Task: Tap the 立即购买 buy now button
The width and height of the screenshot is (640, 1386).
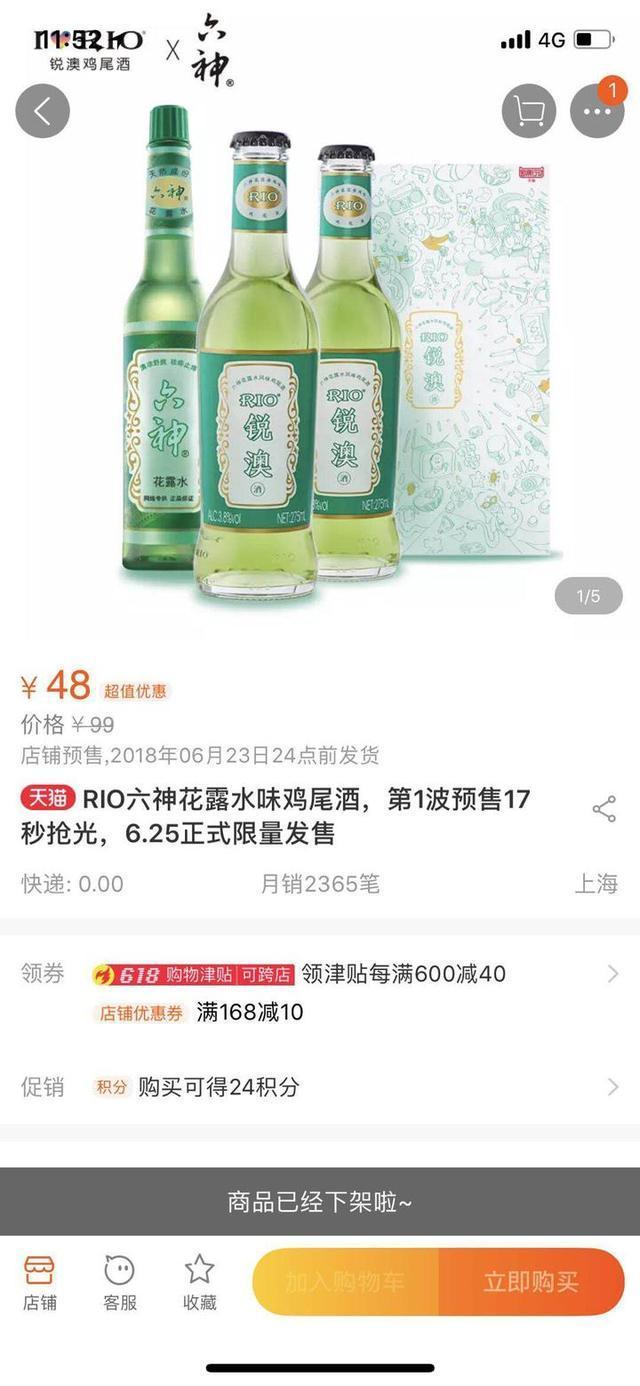Action: coord(531,1282)
